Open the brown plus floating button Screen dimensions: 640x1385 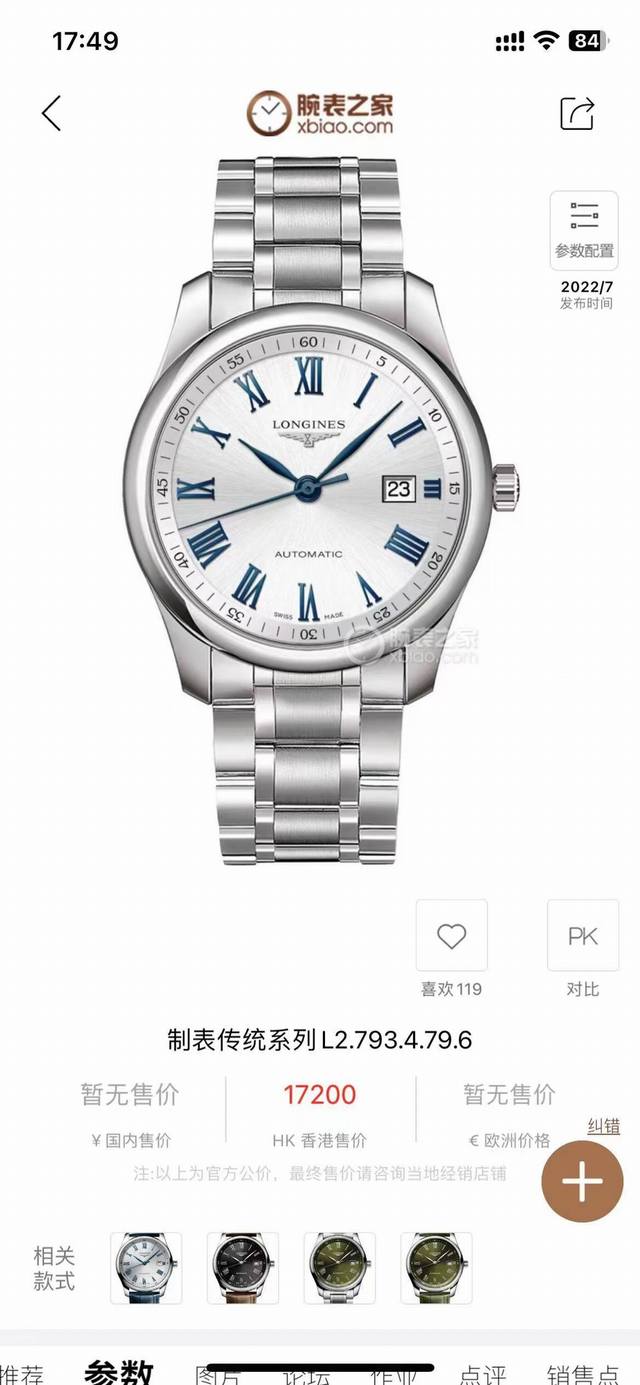point(584,1182)
